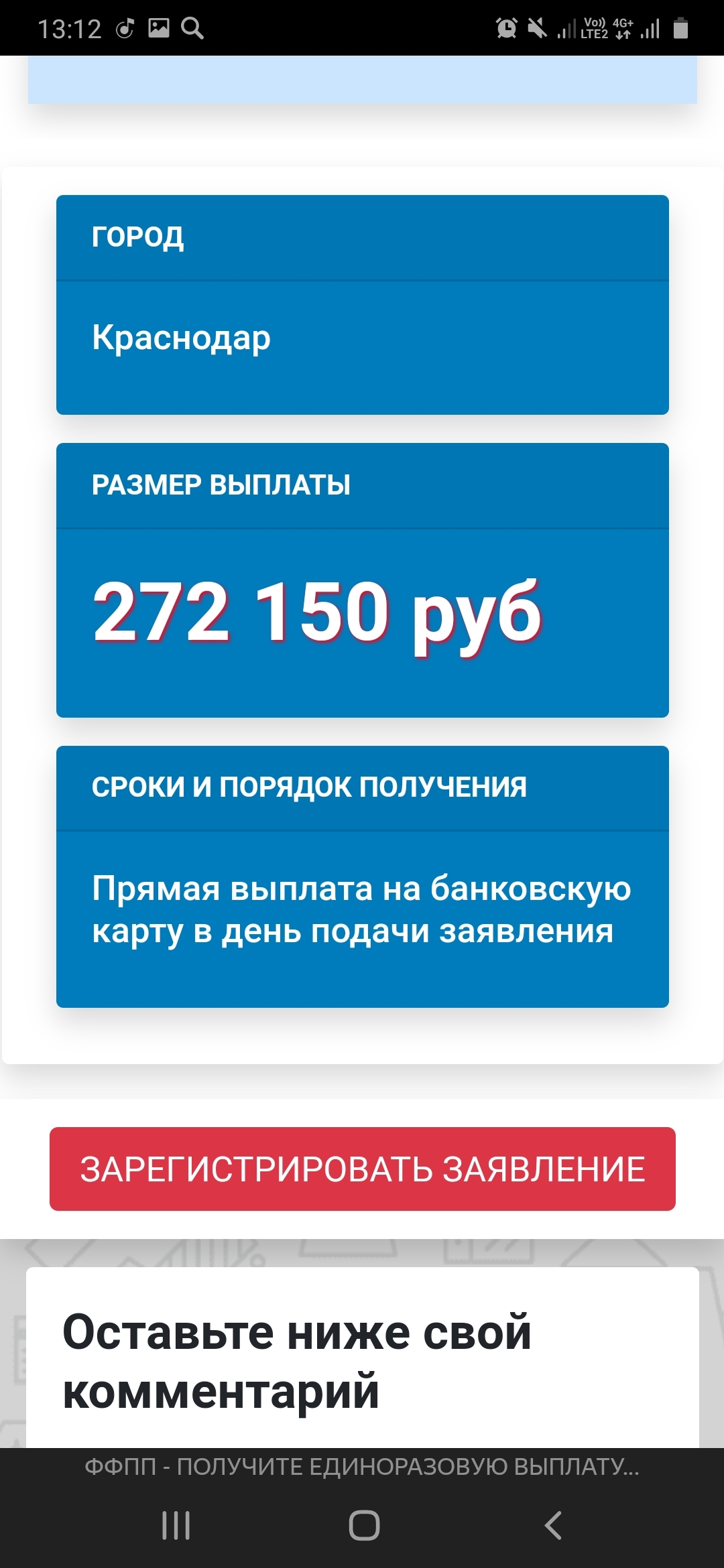Viewport: 724px width, 1568px height.
Task: Open recent apps from the navigation bar
Action: [176, 1526]
